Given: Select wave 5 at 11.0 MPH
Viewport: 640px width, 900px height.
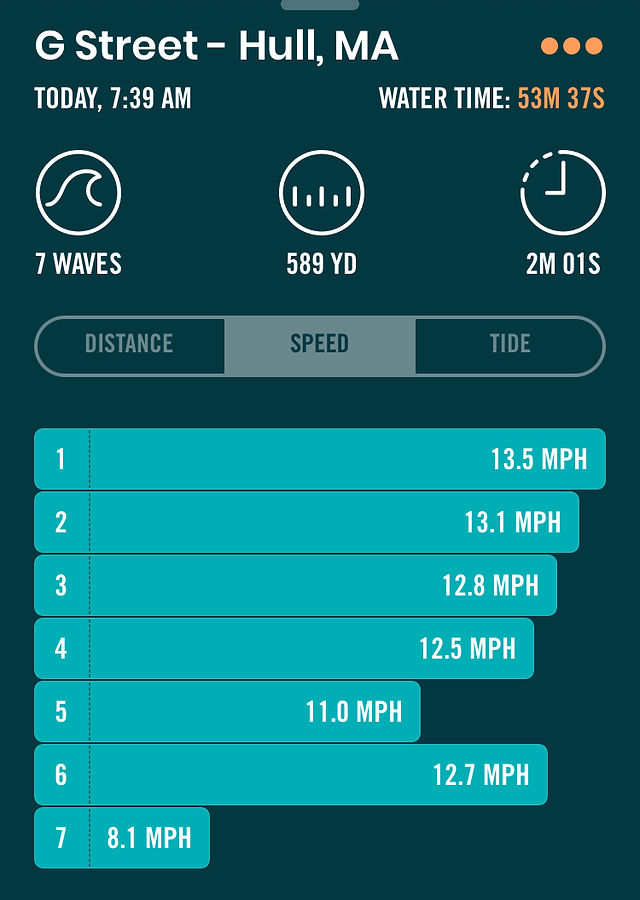Looking at the screenshot, I should 227,711.
